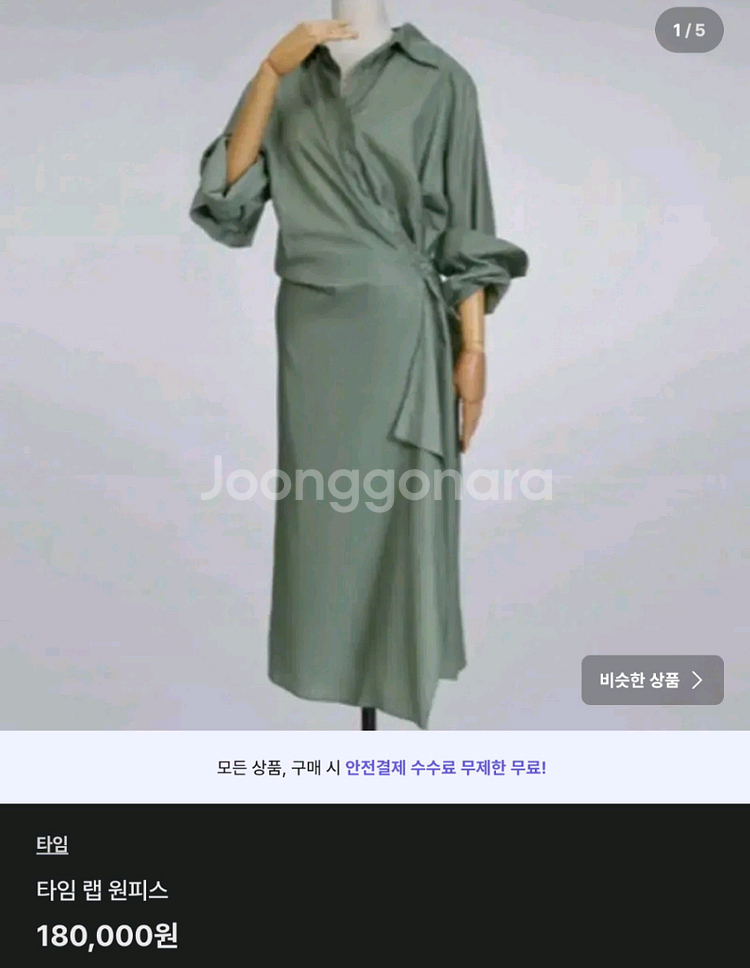Open the 타임 brand link
750x968 pixels.
[52, 844]
